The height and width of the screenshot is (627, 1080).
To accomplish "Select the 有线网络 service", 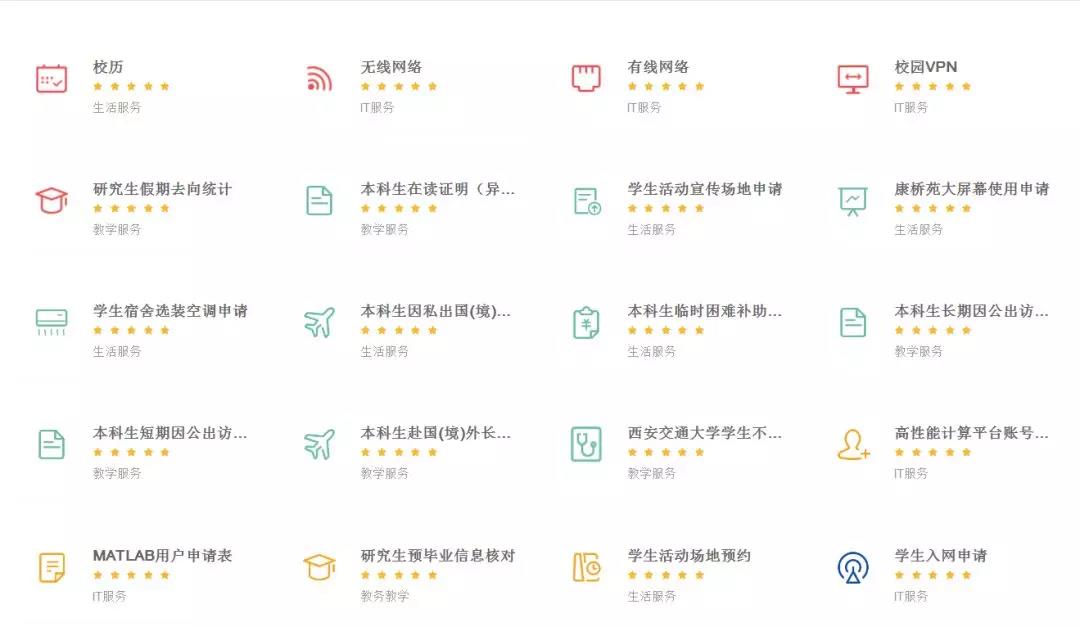I will point(658,67).
